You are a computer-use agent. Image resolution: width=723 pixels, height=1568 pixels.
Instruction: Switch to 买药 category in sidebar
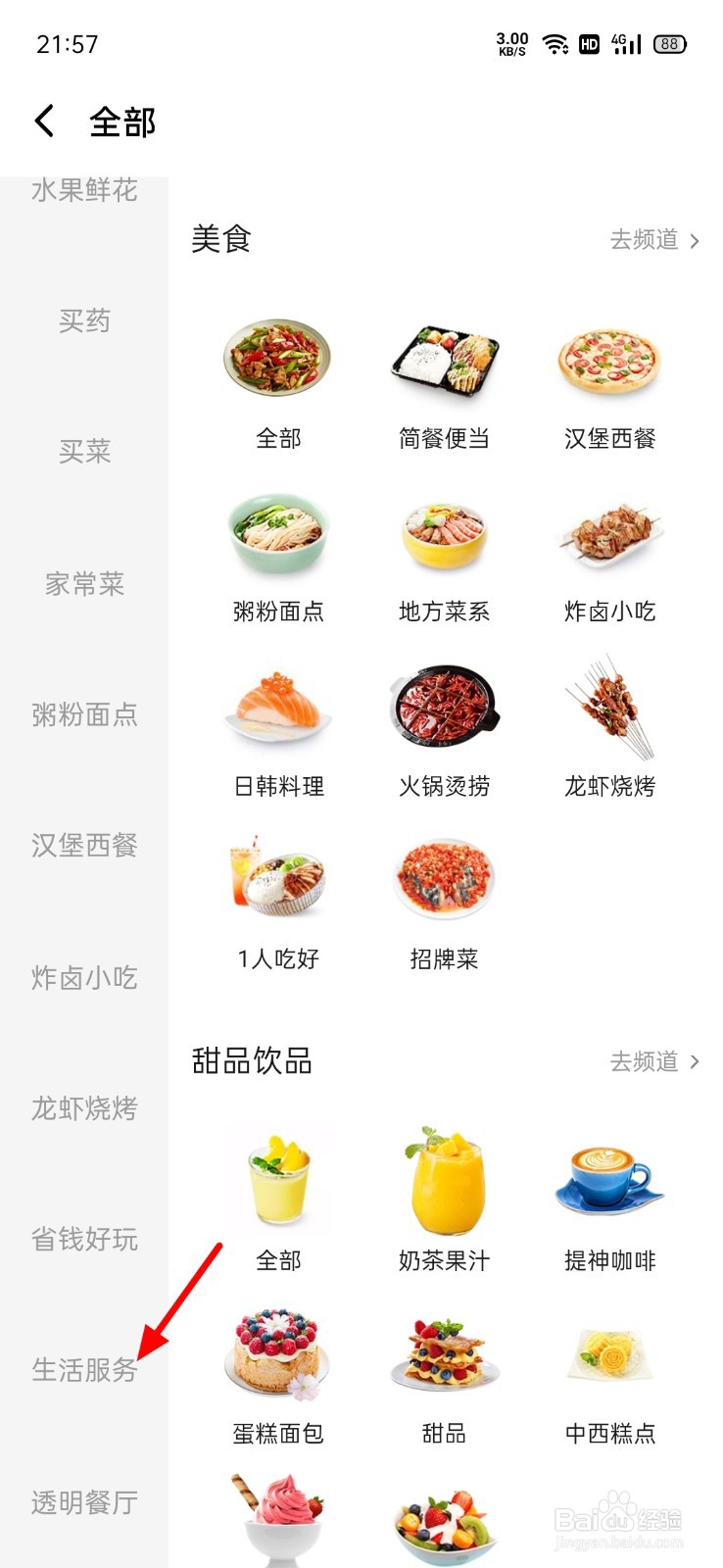(x=84, y=320)
